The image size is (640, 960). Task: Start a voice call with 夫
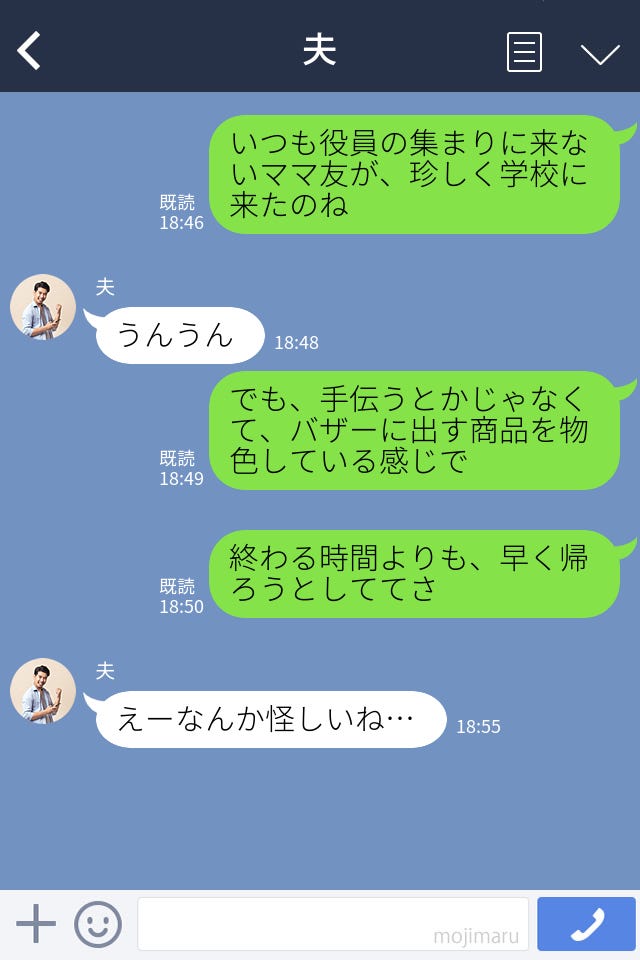(586, 924)
